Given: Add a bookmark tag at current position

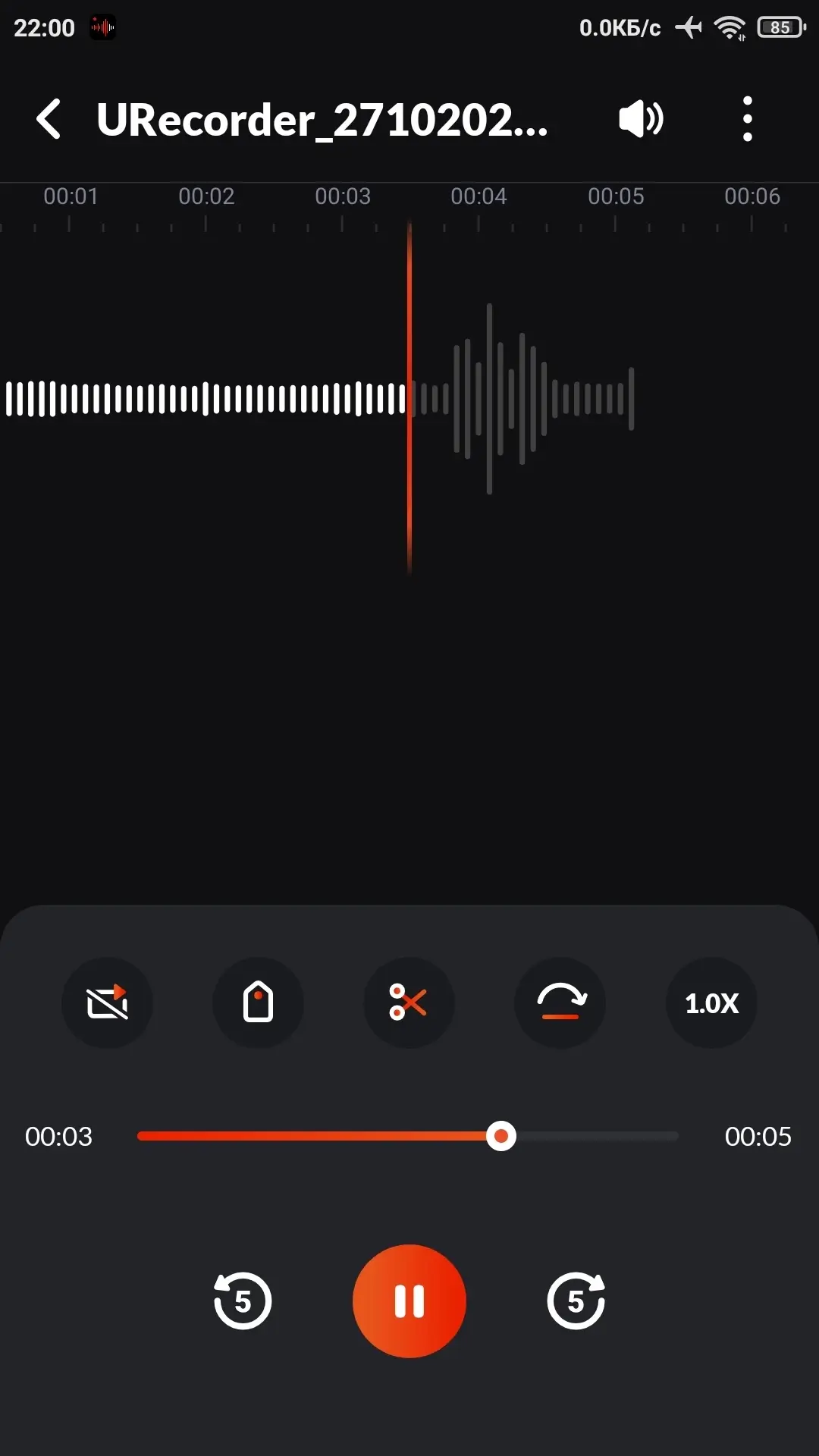Looking at the screenshot, I should (x=258, y=1003).
